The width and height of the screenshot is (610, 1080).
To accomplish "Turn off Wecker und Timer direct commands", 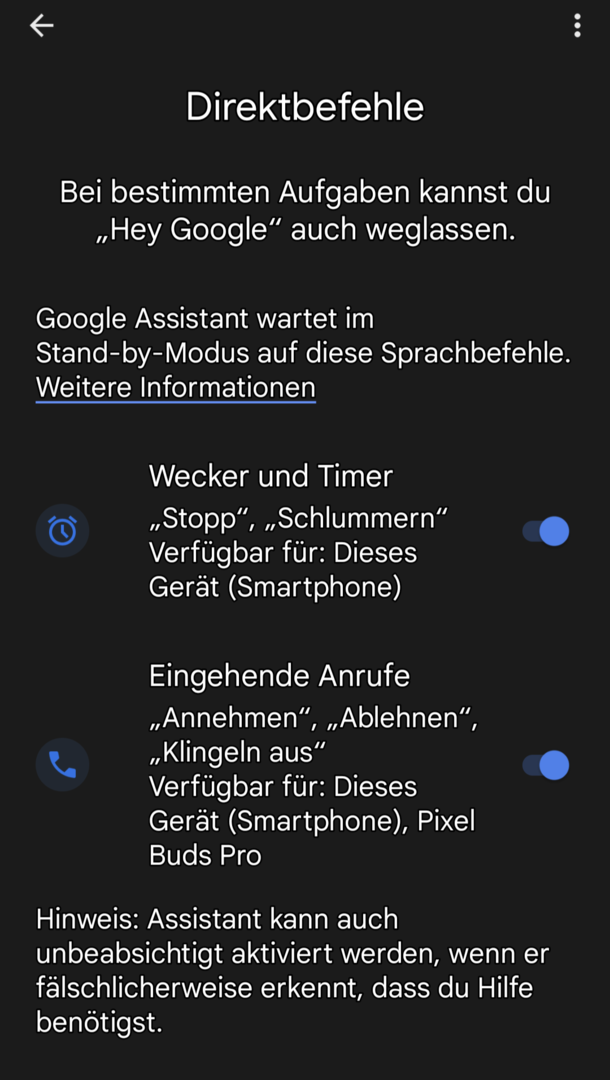I will [546, 531].
